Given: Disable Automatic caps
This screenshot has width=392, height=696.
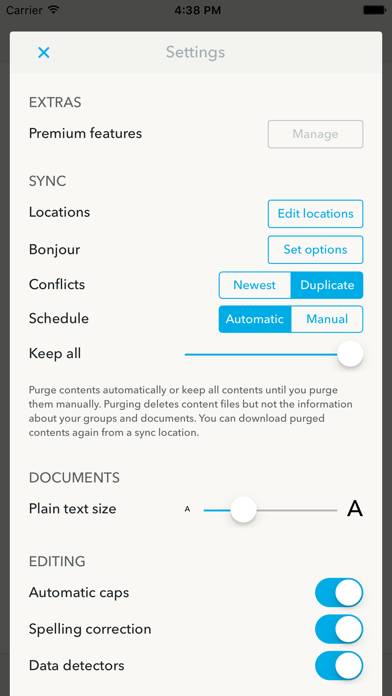Looking at the screenshot, I should [x=339, y=593].
